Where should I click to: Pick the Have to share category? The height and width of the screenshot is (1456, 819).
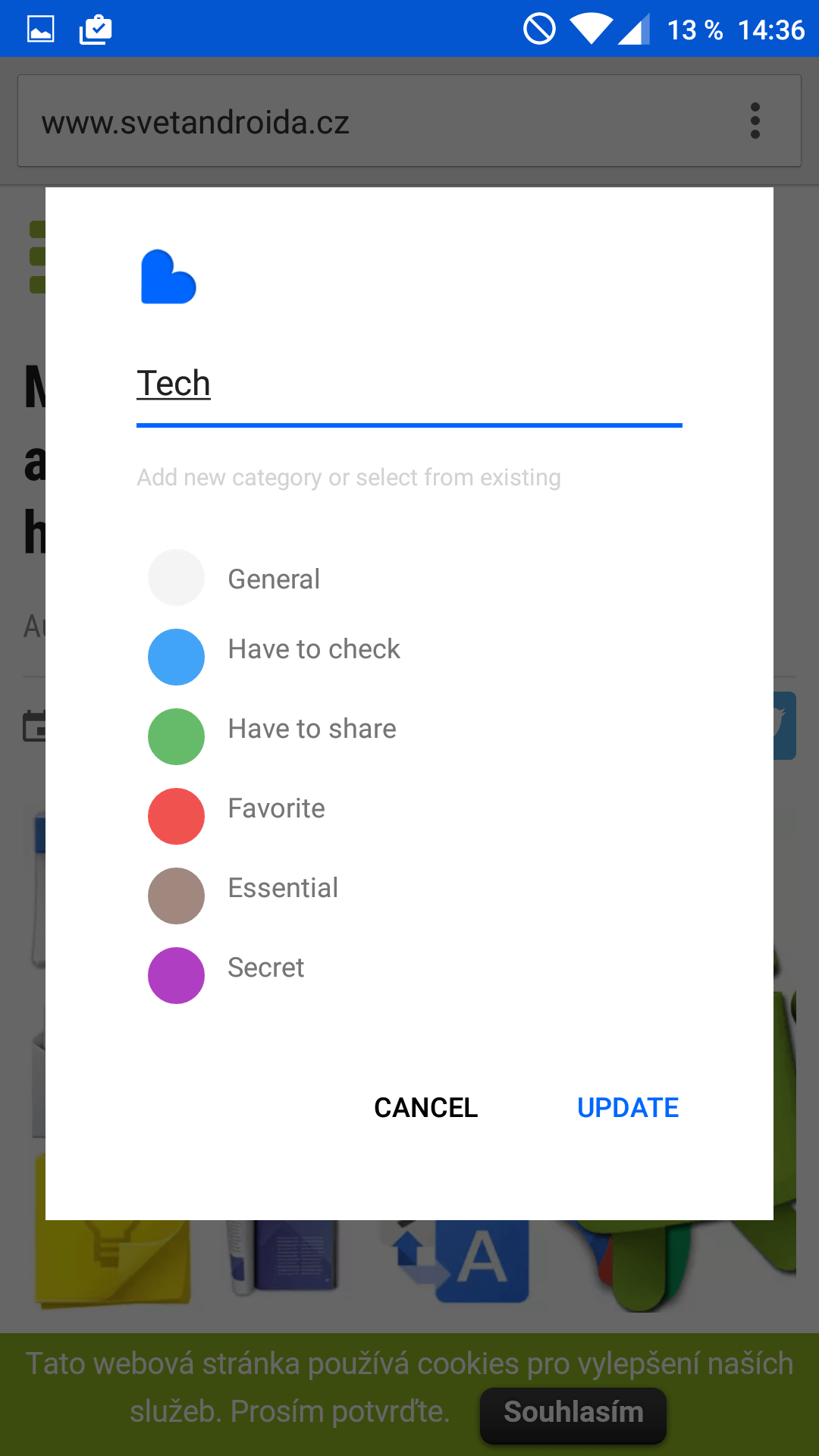409,736
